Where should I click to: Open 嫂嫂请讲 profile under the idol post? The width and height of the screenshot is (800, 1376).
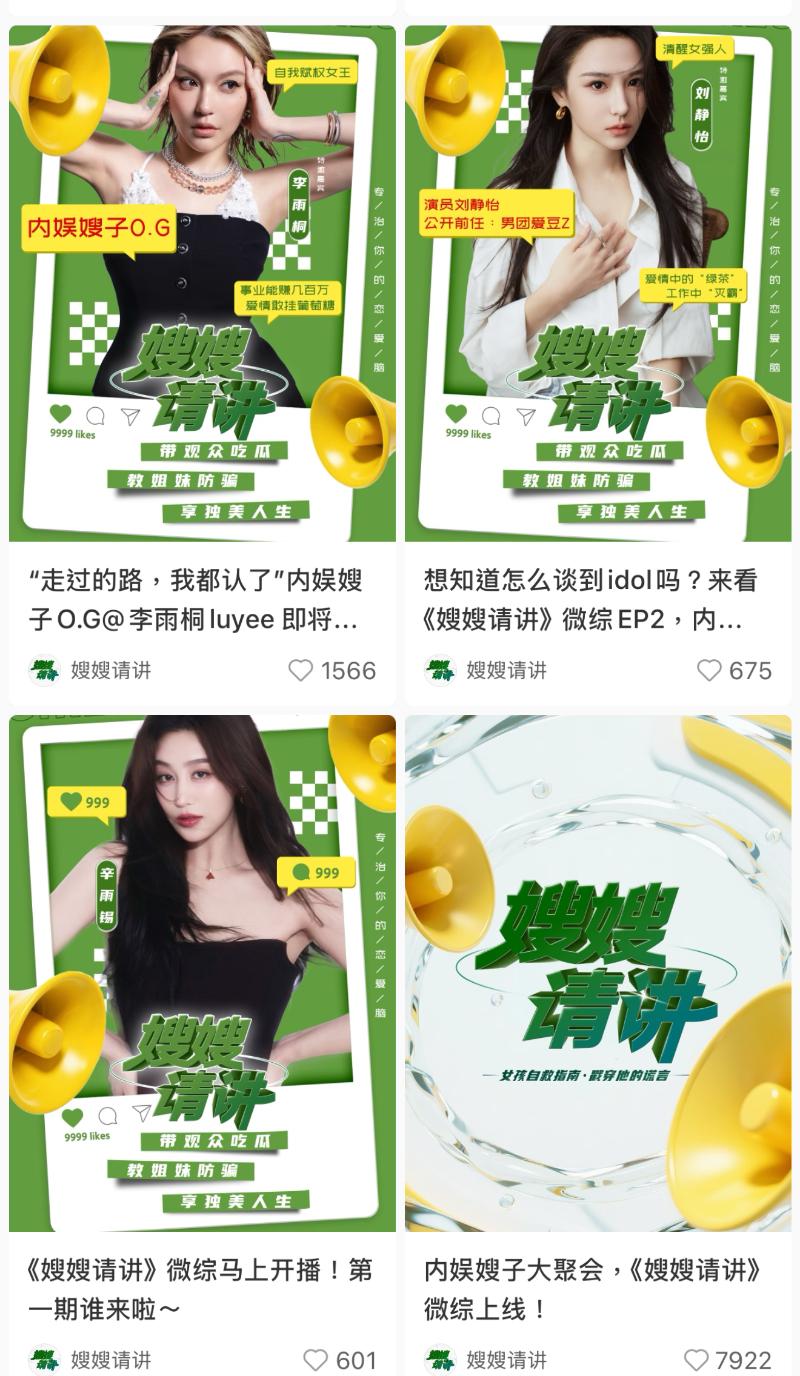pyautogui.click(x=486, y=670)
